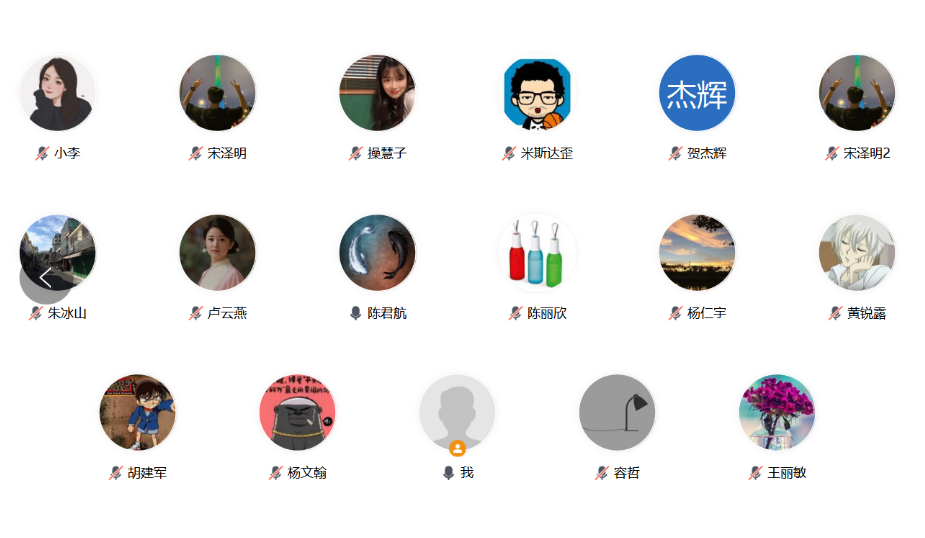
Task: Go to the previous page of participants
Action: 45,278
